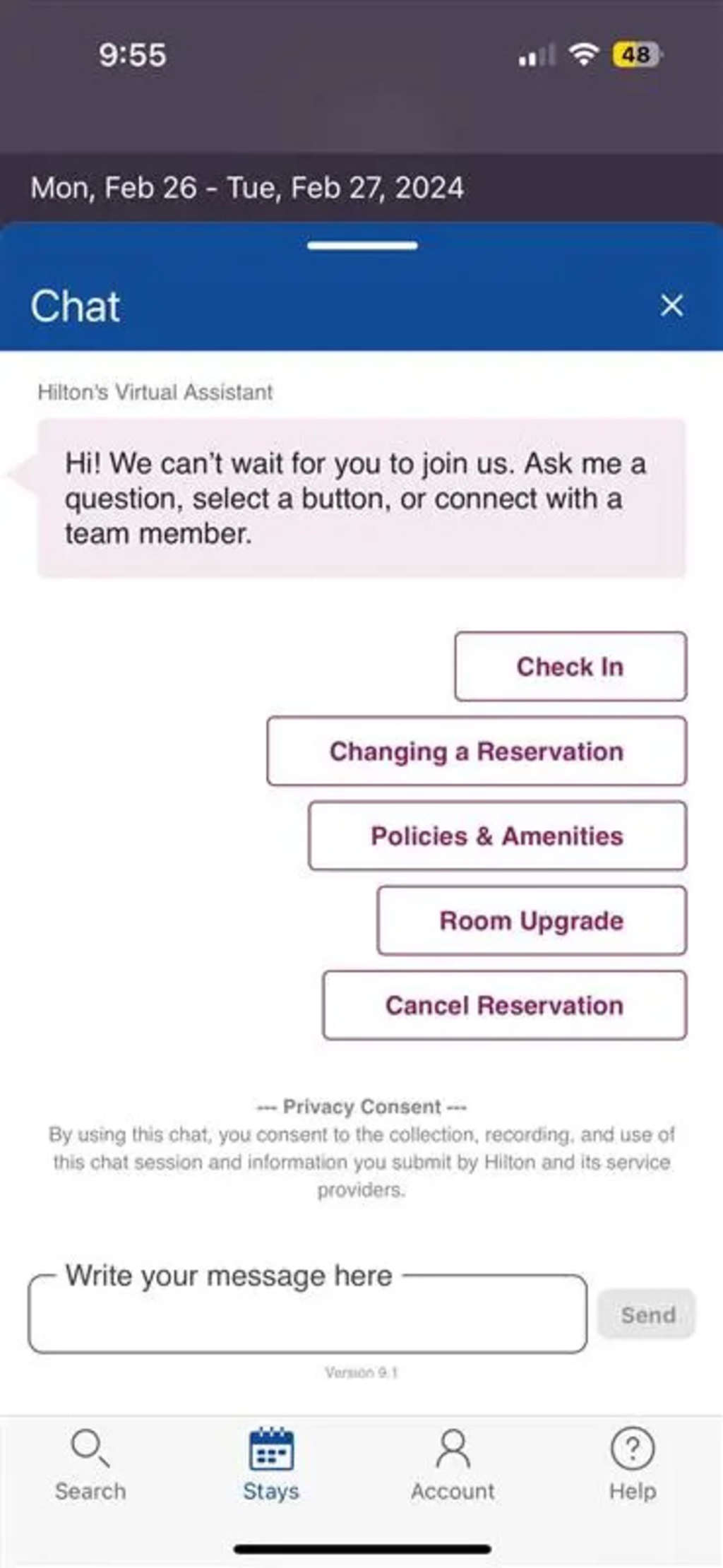Hit the Send button

(647, 1314)
